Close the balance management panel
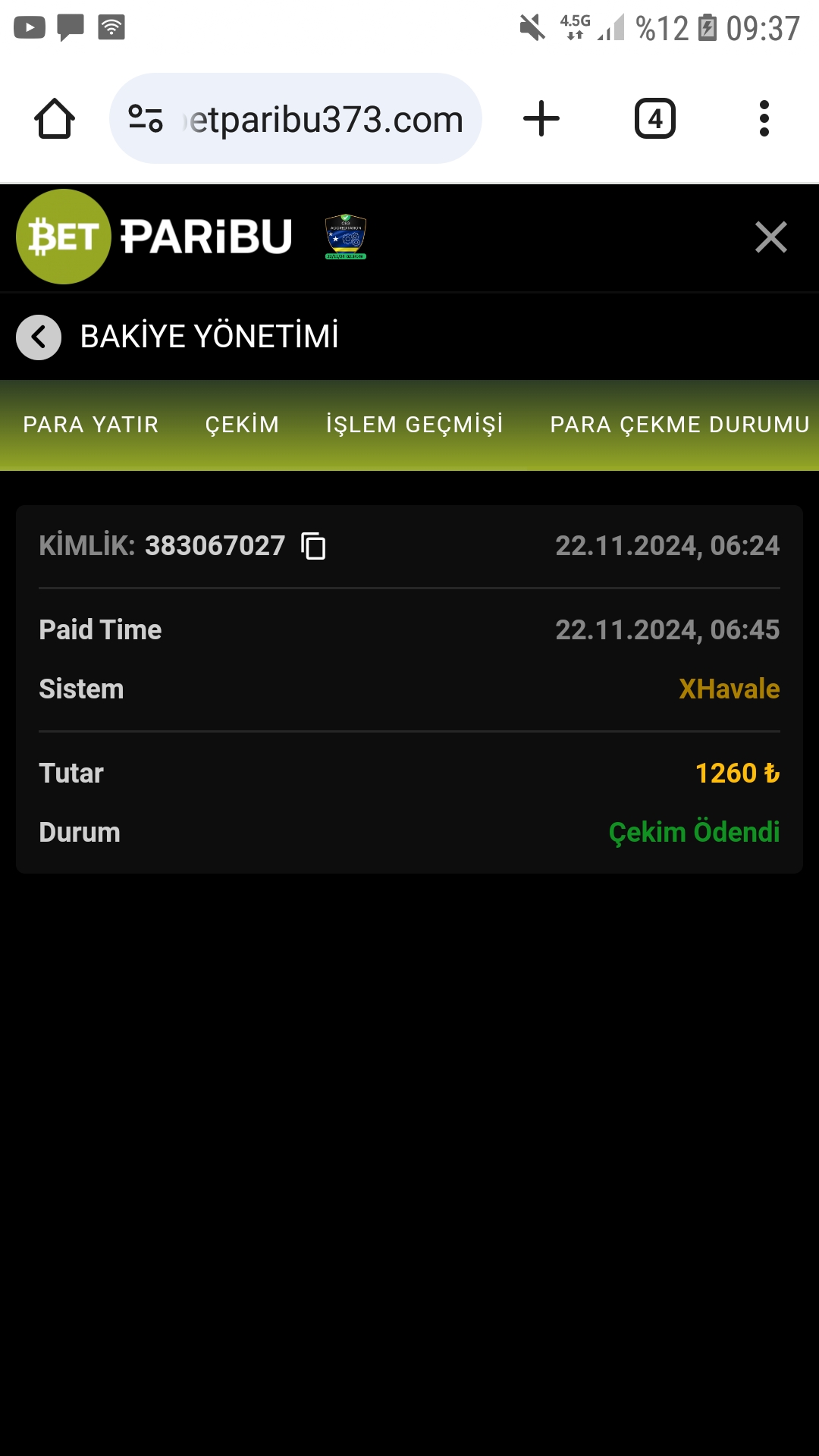The width and height of the screenshot is (819, 1456). click(770, 237)
